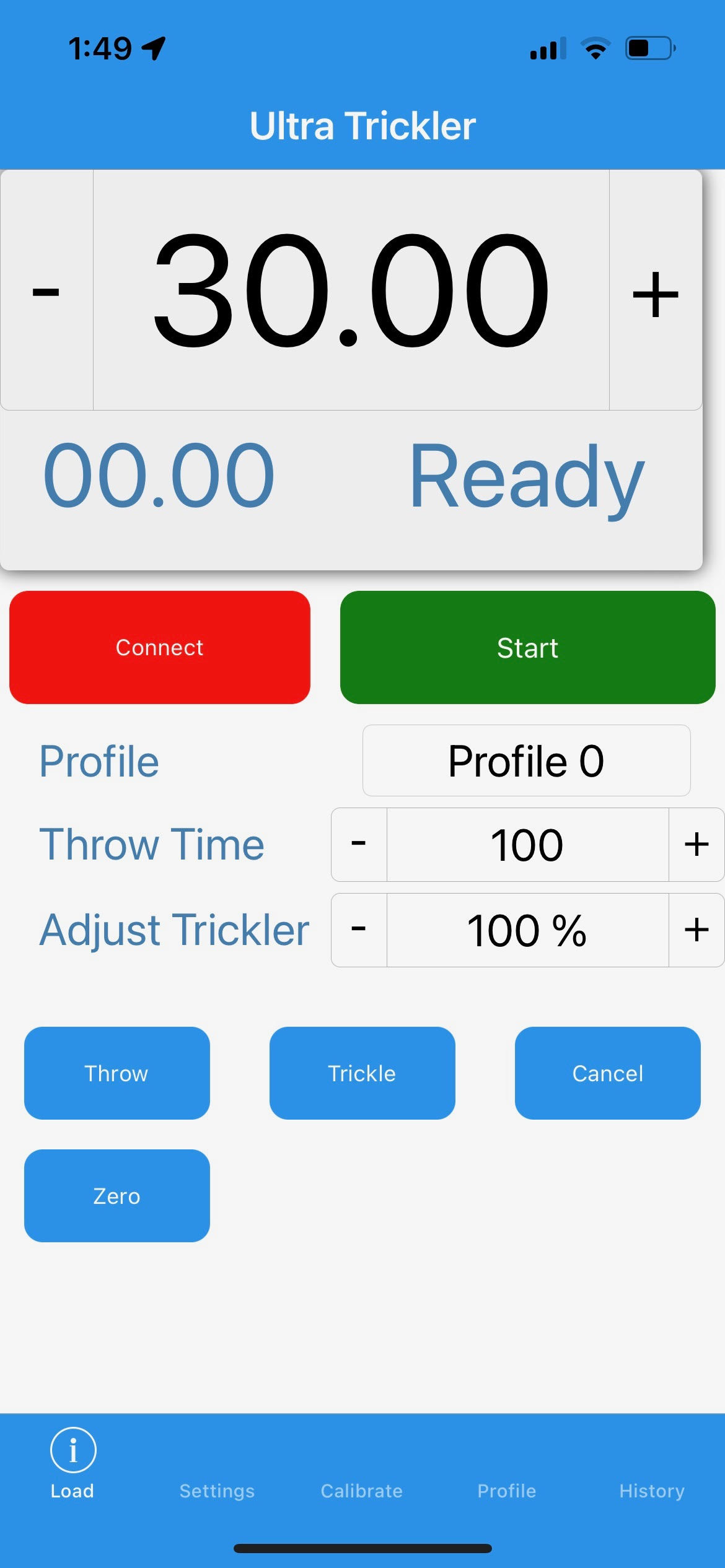
Task: Raise the Adjust Trickler percentage
Action: click(696, 930)
